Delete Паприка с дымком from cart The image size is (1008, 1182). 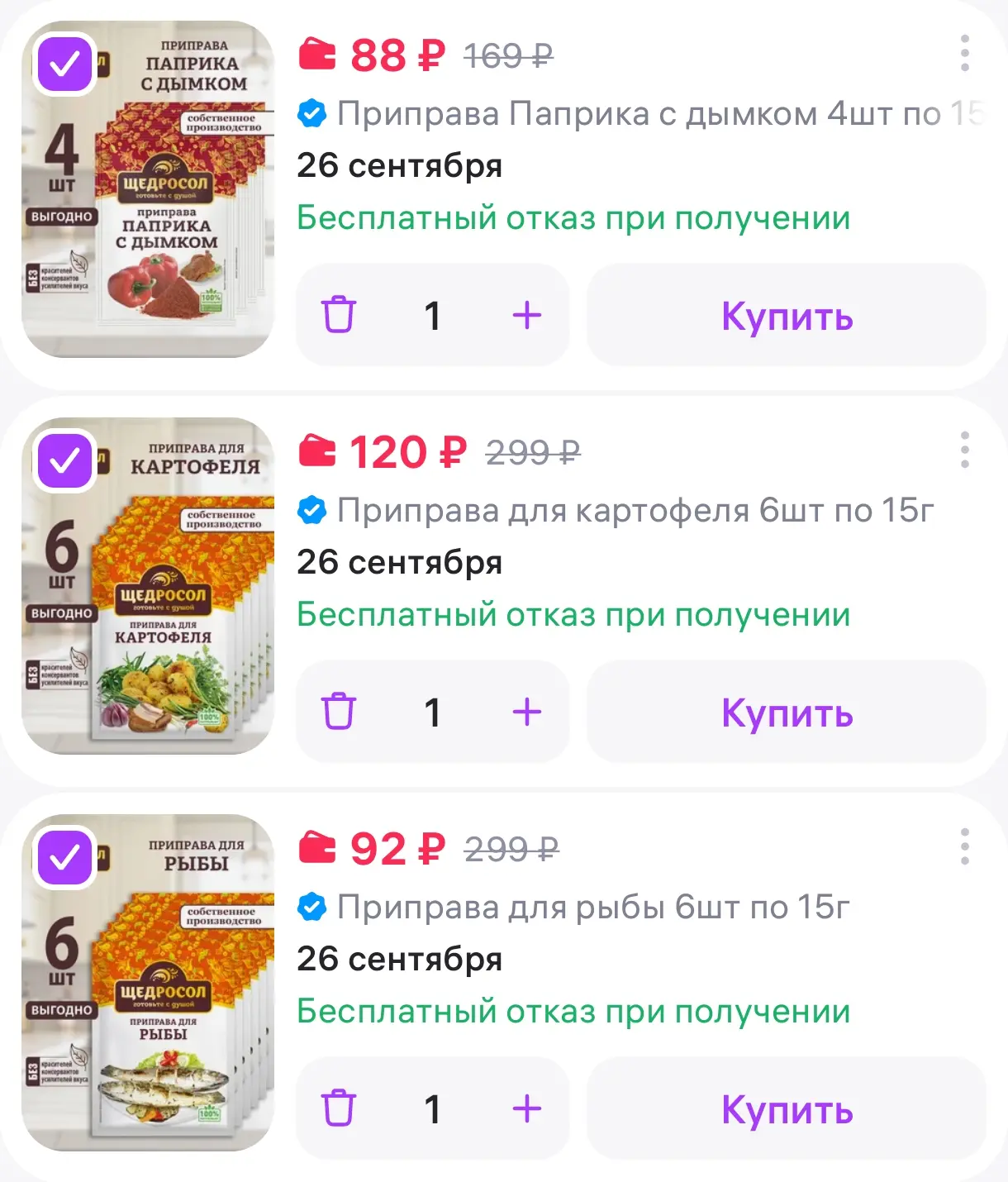(x=339, y=315)
